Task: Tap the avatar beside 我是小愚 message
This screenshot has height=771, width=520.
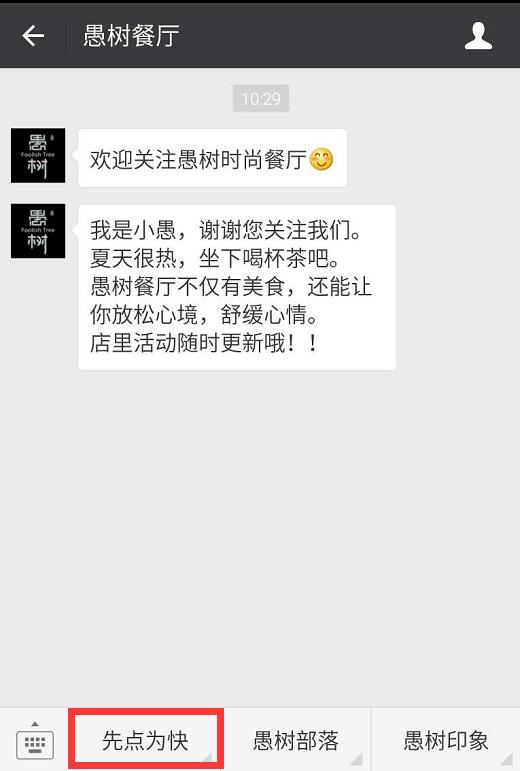Action: [38, 231]
